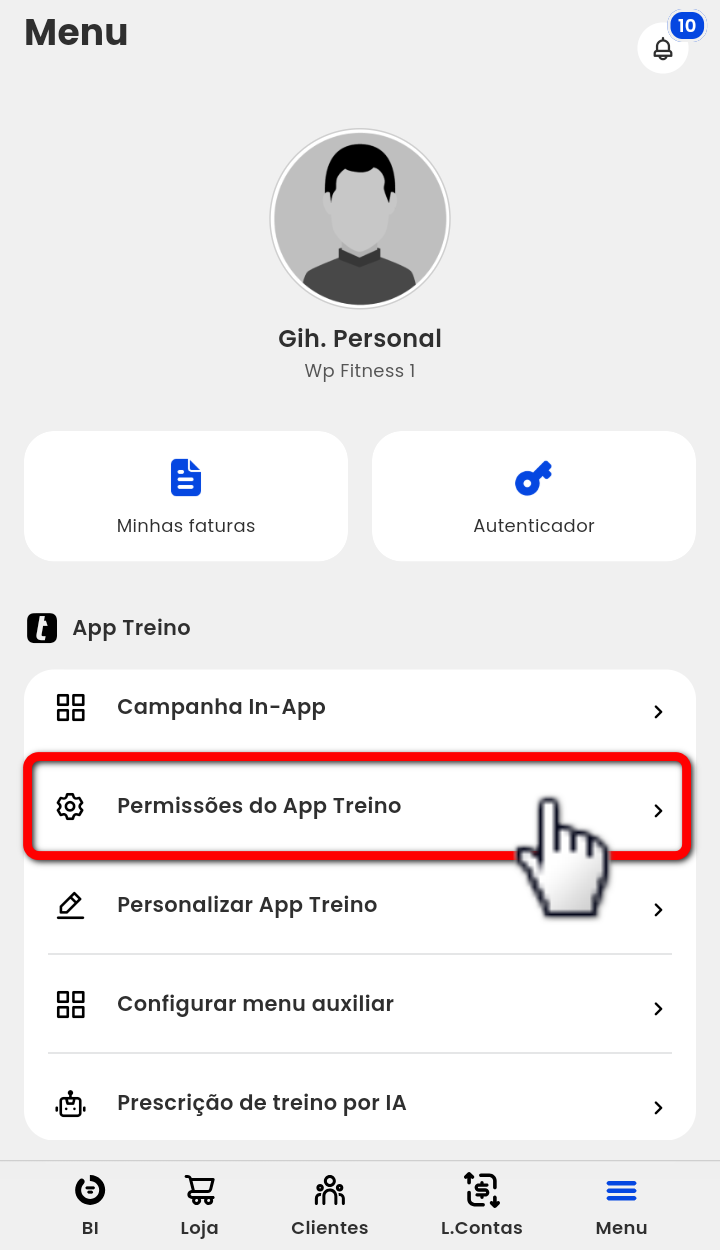
Task: Click the grid icon beside Campanha In-App
Action: coord(70,707)
